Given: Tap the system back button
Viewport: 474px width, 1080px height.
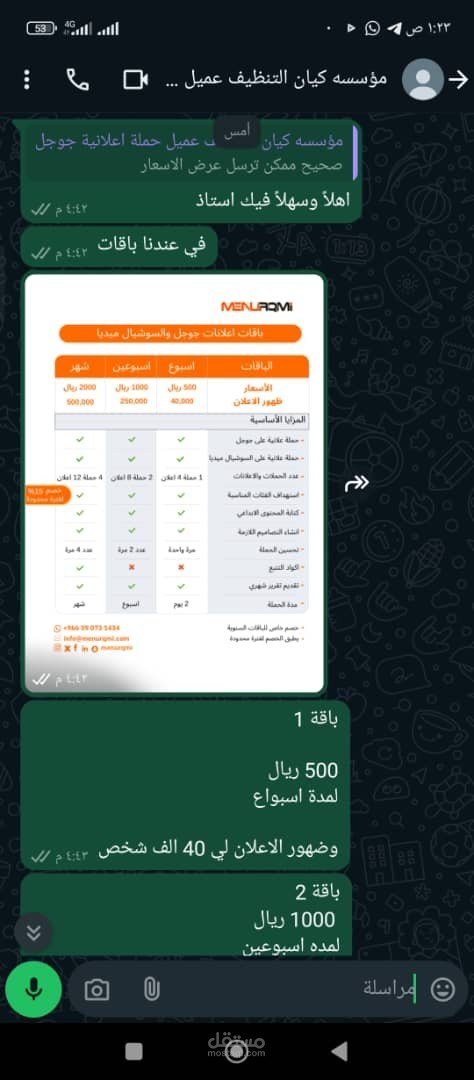Looking at the screenshot, I should (339, 1051).
